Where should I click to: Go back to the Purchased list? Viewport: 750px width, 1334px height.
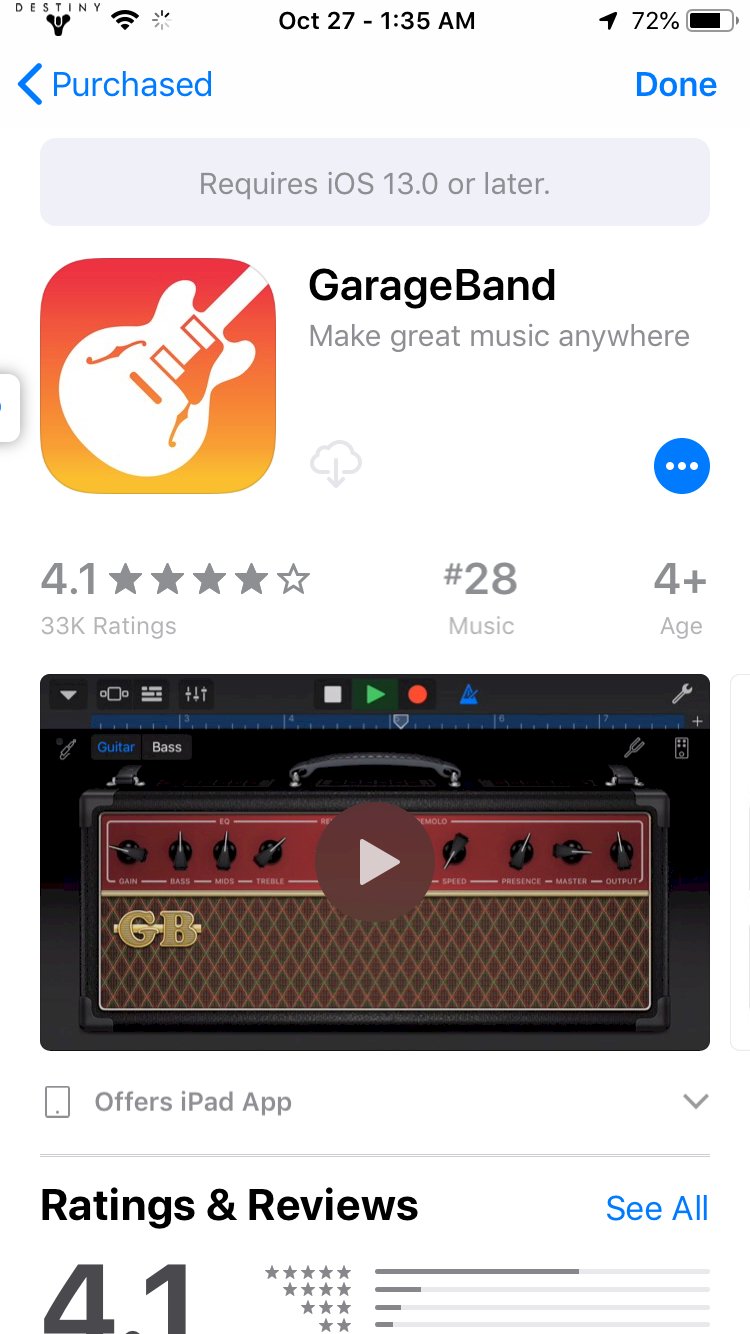(115, 85)
